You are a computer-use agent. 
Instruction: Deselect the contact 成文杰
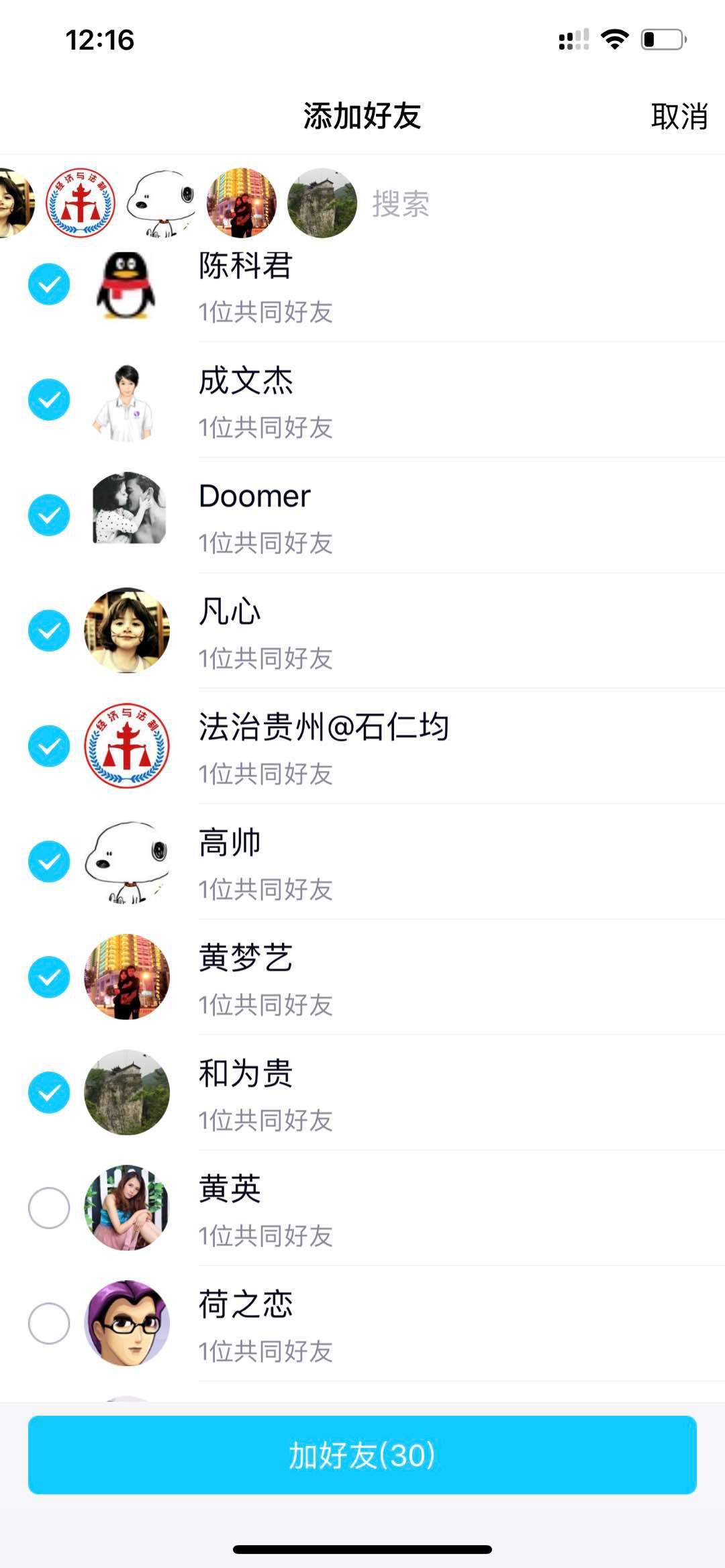[x=49, y=400]
